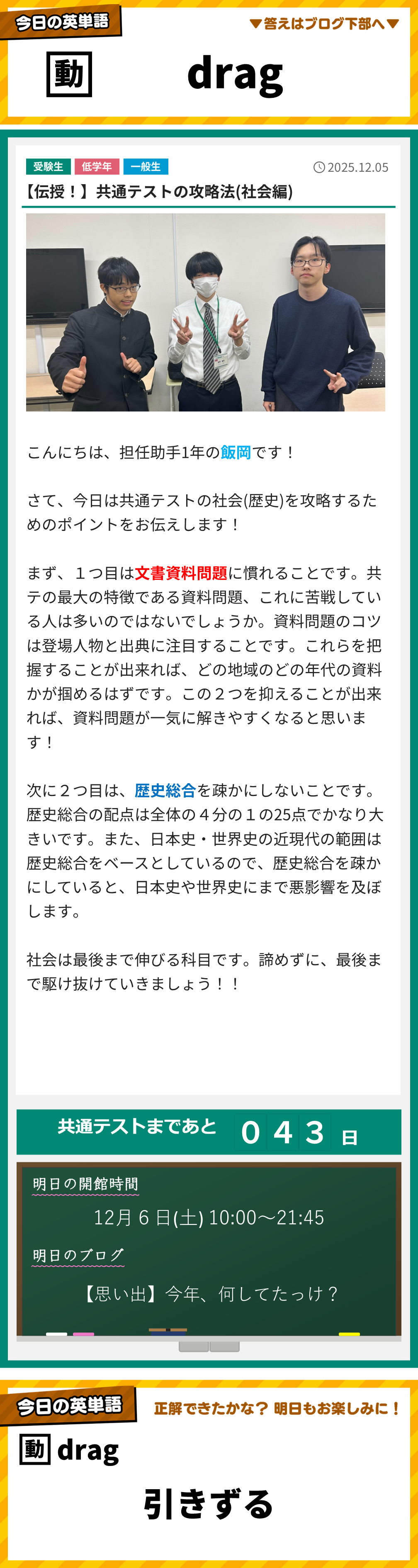Open the 一般生 category tag

tap(146, 166)
